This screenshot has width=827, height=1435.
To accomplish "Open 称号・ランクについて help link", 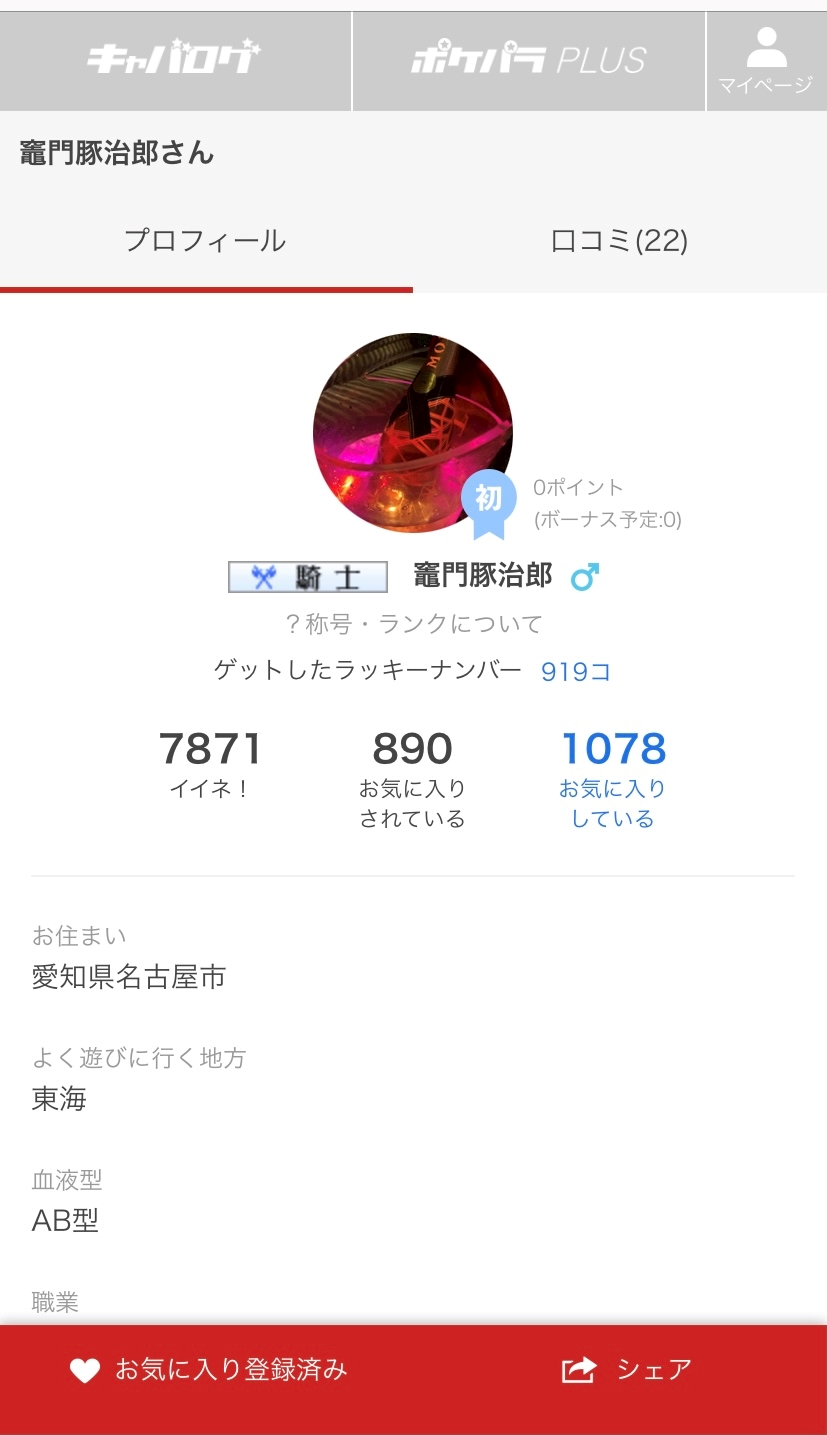I will (x=413, y=624).
